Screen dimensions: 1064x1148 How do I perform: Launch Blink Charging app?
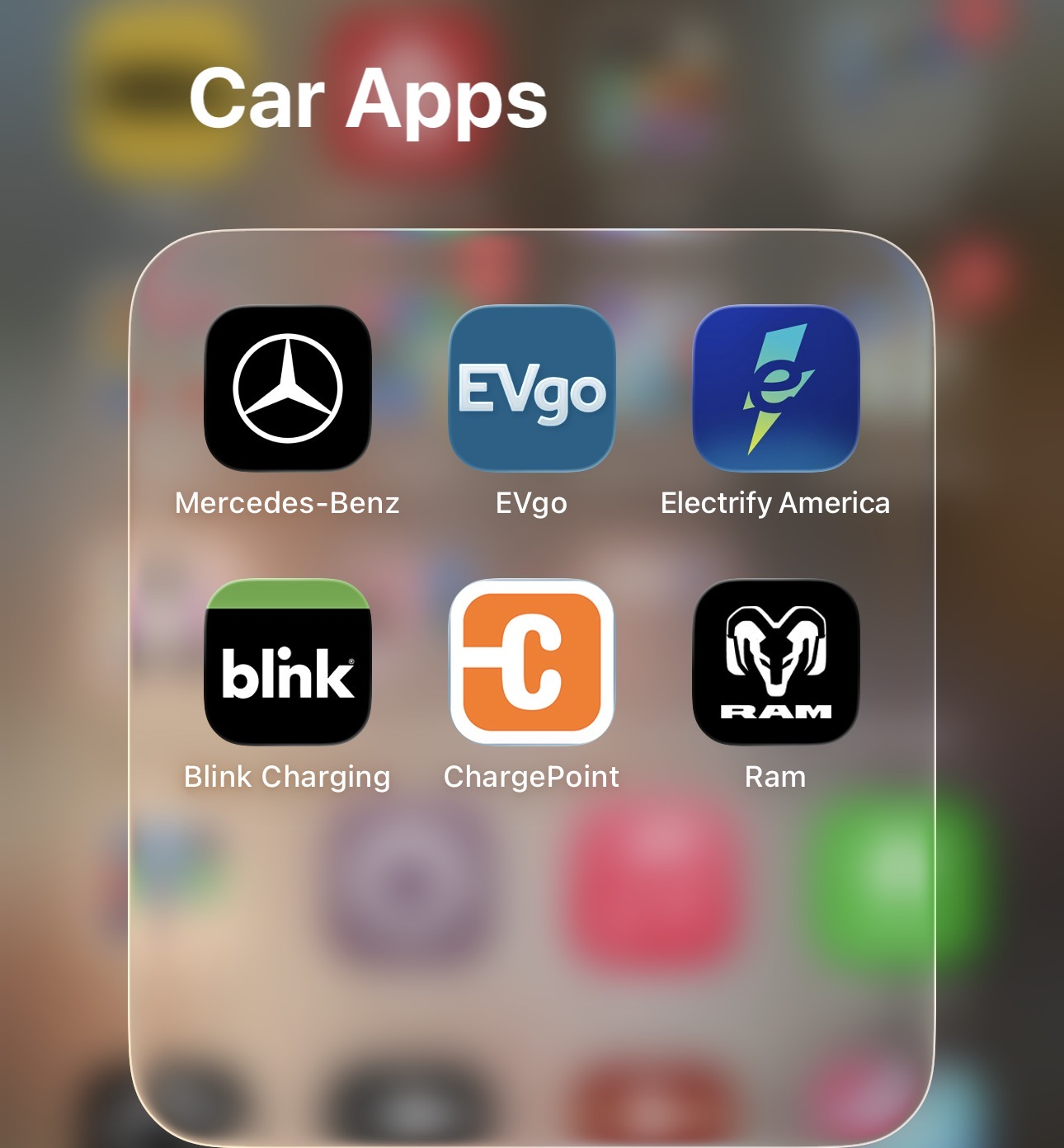pos(287,661)
